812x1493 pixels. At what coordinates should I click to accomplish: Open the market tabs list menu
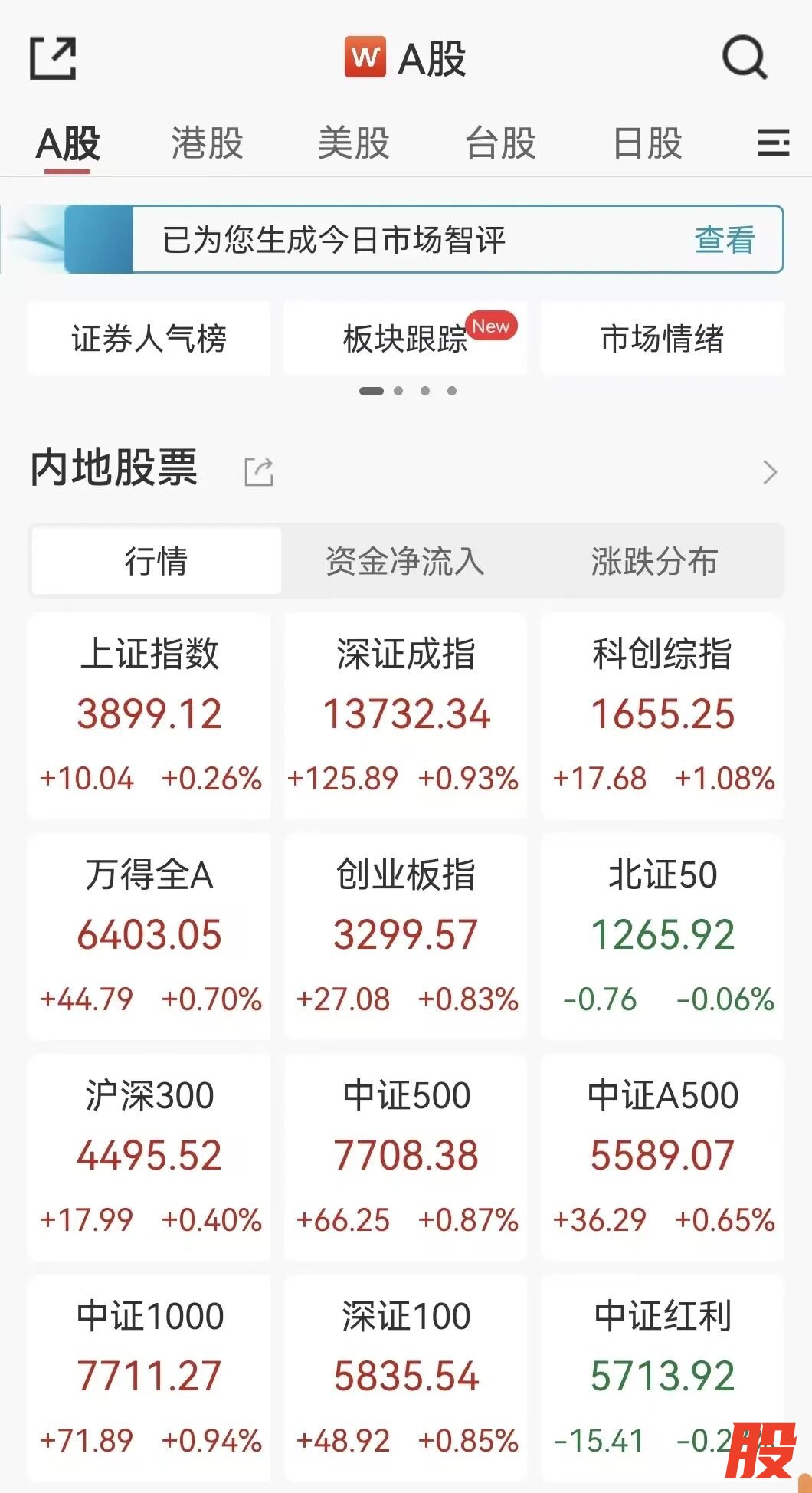tap(773, 143)
